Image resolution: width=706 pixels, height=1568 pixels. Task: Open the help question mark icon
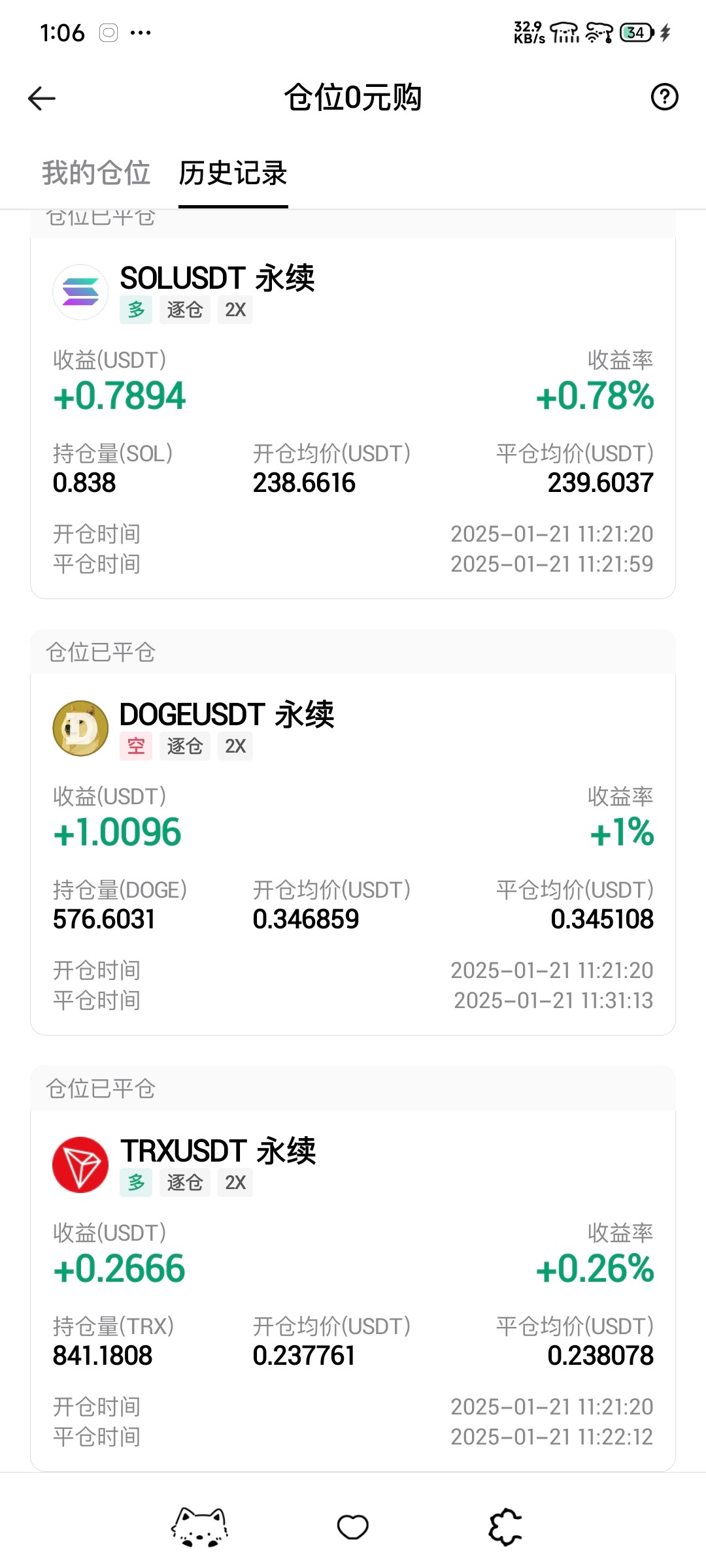664,97
